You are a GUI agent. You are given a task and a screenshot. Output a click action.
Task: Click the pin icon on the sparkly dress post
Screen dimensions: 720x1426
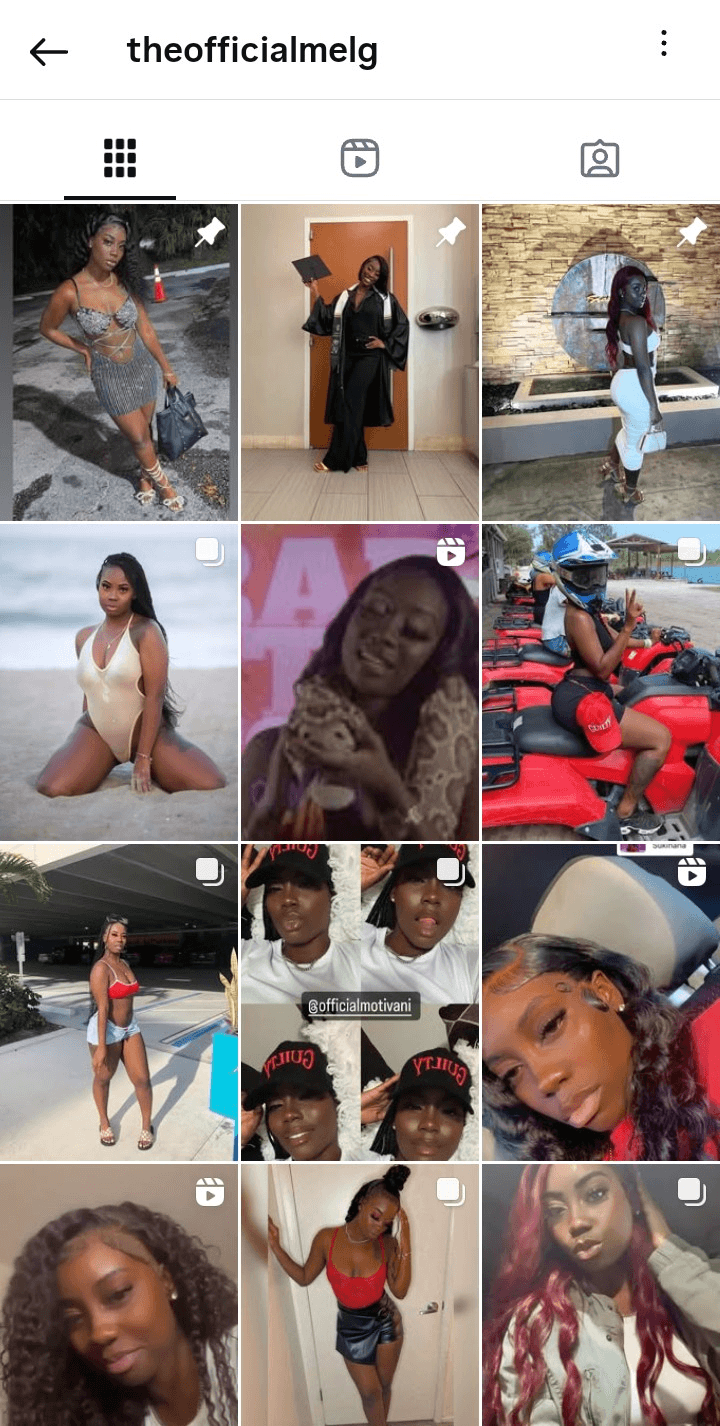coord(212,232)
